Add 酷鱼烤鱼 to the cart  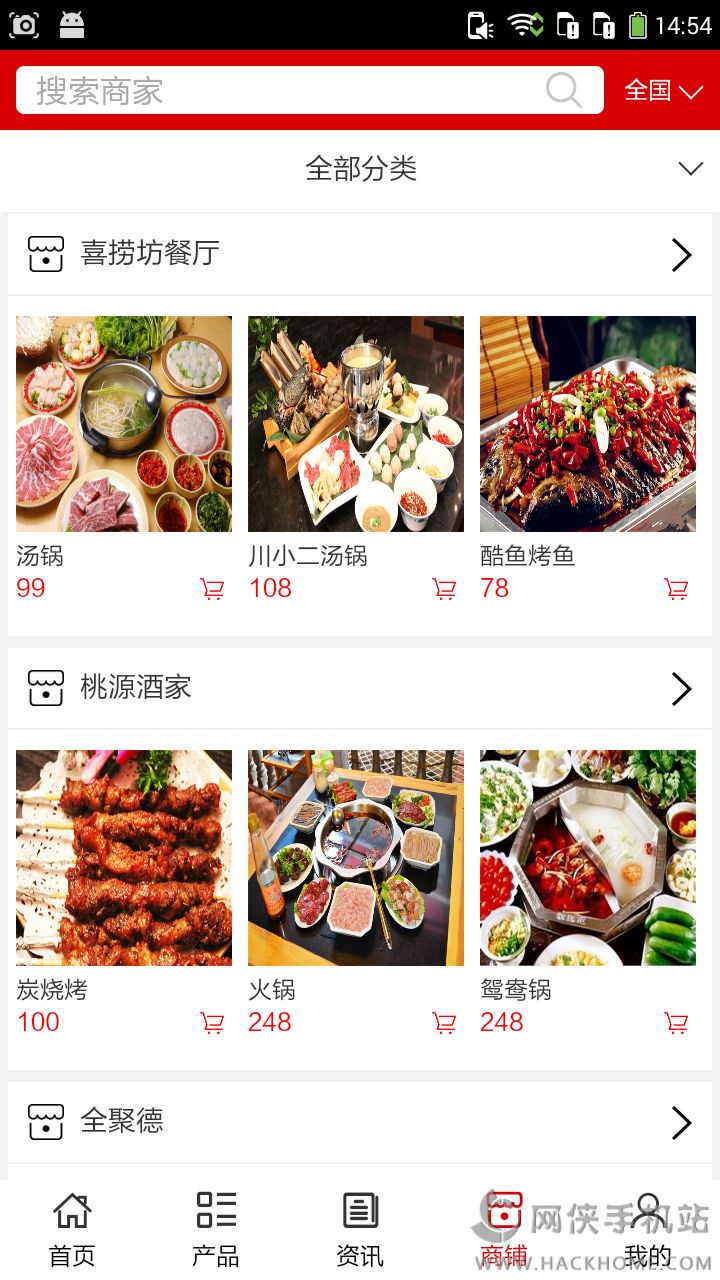(676, 589)
